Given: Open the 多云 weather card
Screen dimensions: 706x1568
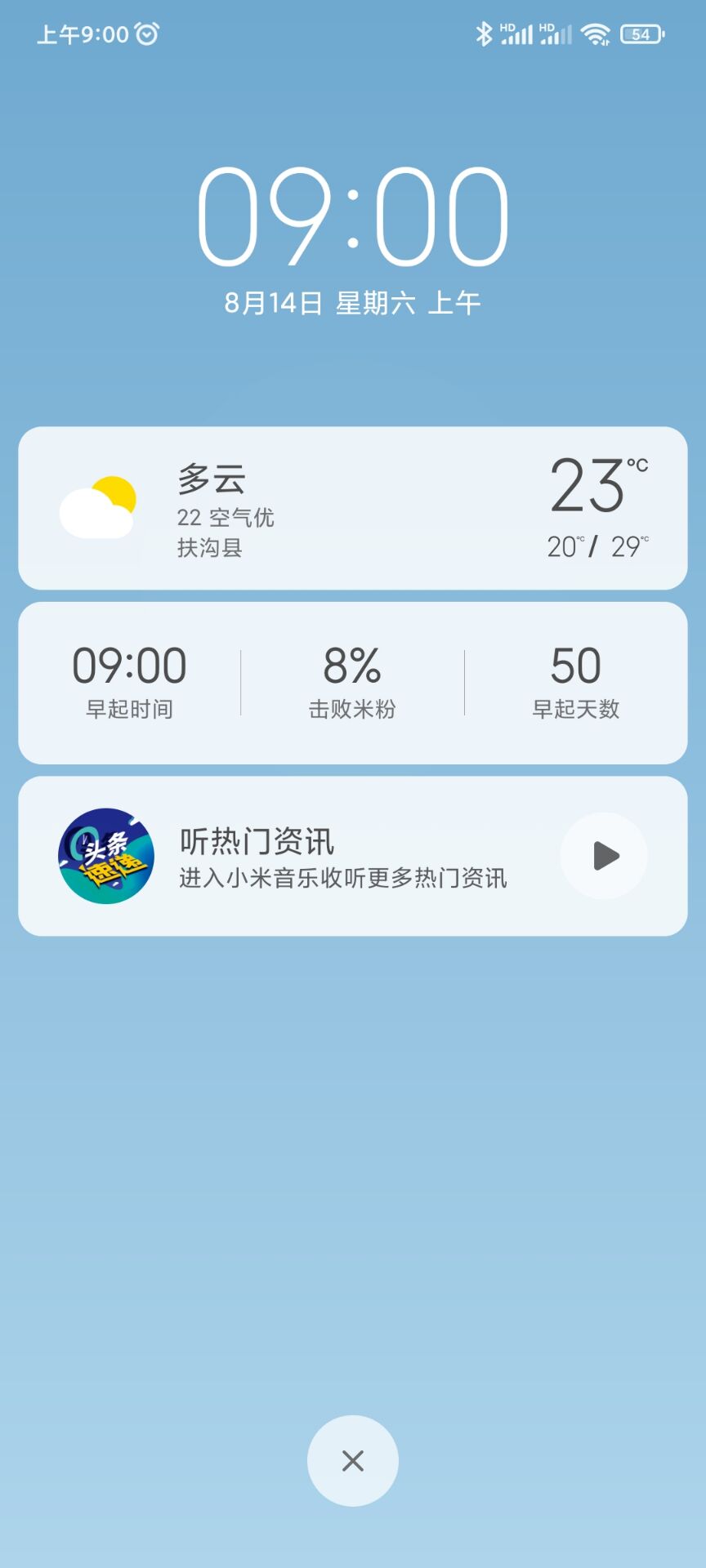Looking at the screenshot, I should (353, 508).
